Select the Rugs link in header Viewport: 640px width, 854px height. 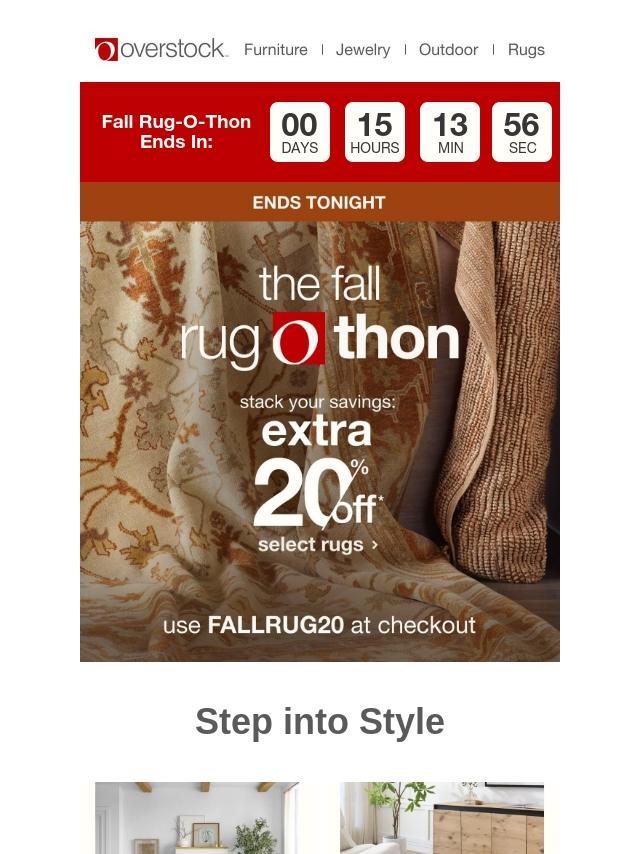[526, 49]
